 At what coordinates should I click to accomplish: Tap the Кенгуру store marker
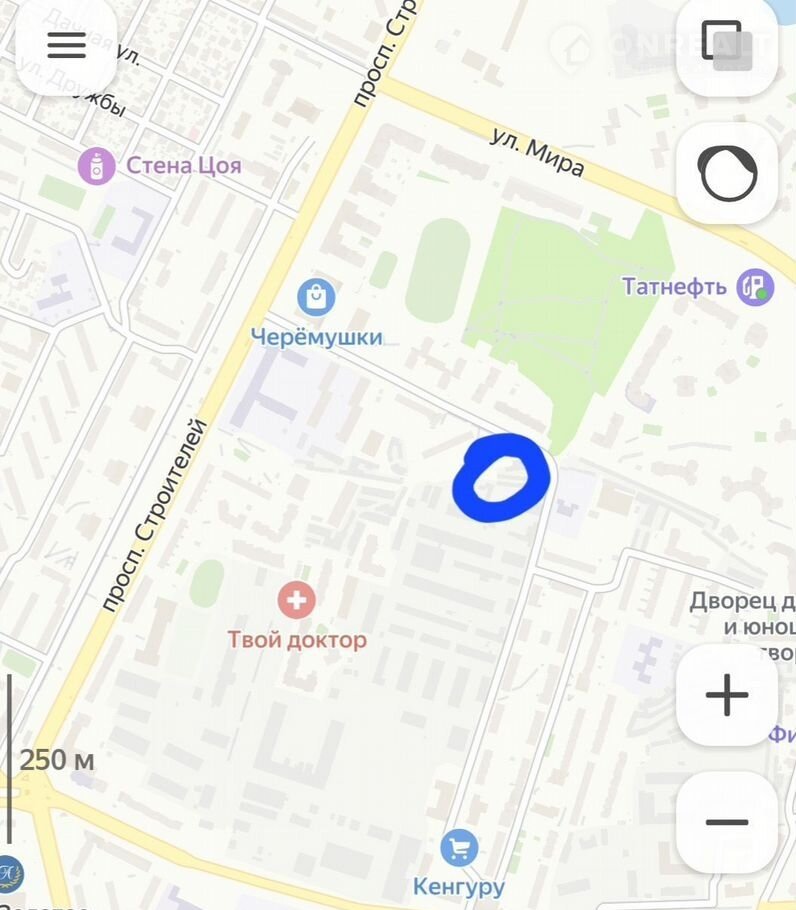coord(459,849)
